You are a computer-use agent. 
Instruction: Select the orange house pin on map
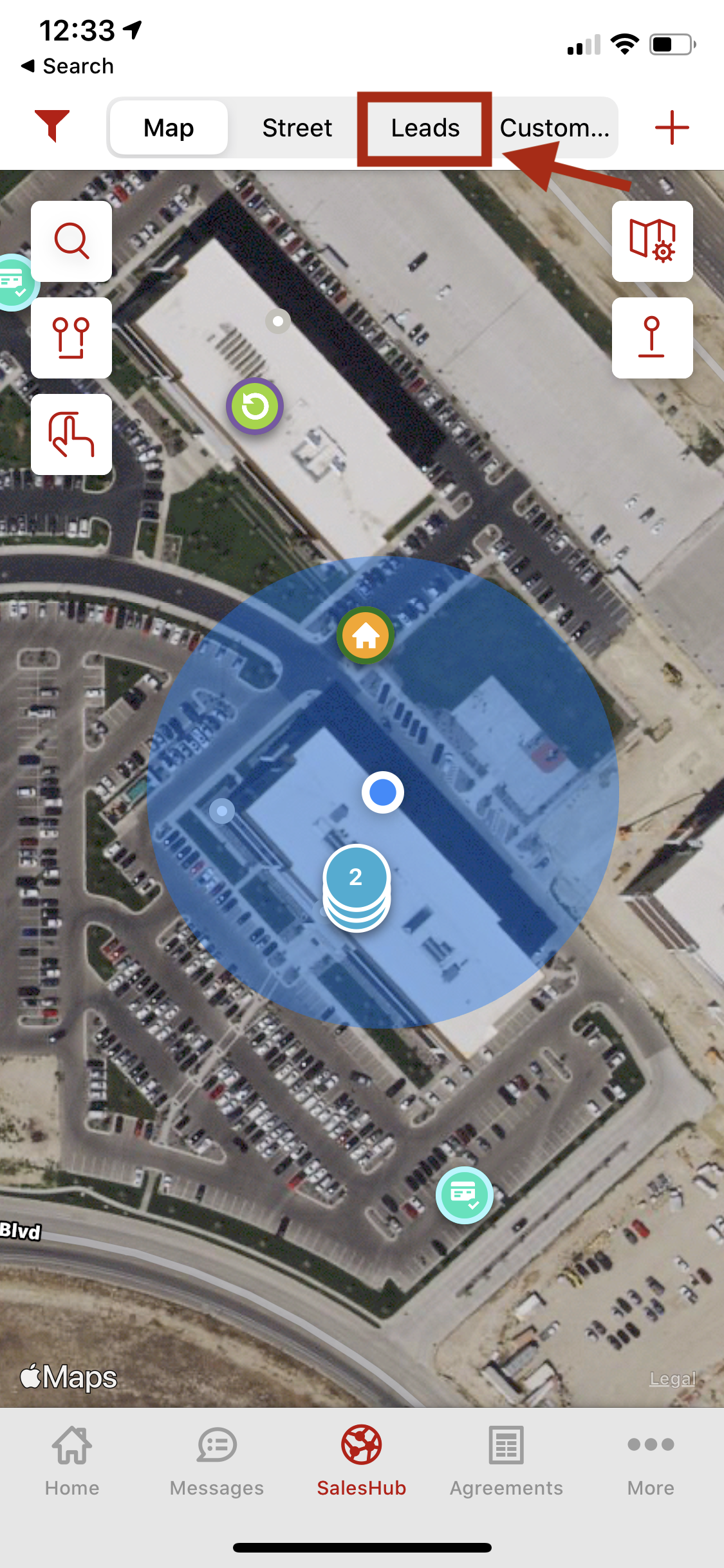pos(366,635)
